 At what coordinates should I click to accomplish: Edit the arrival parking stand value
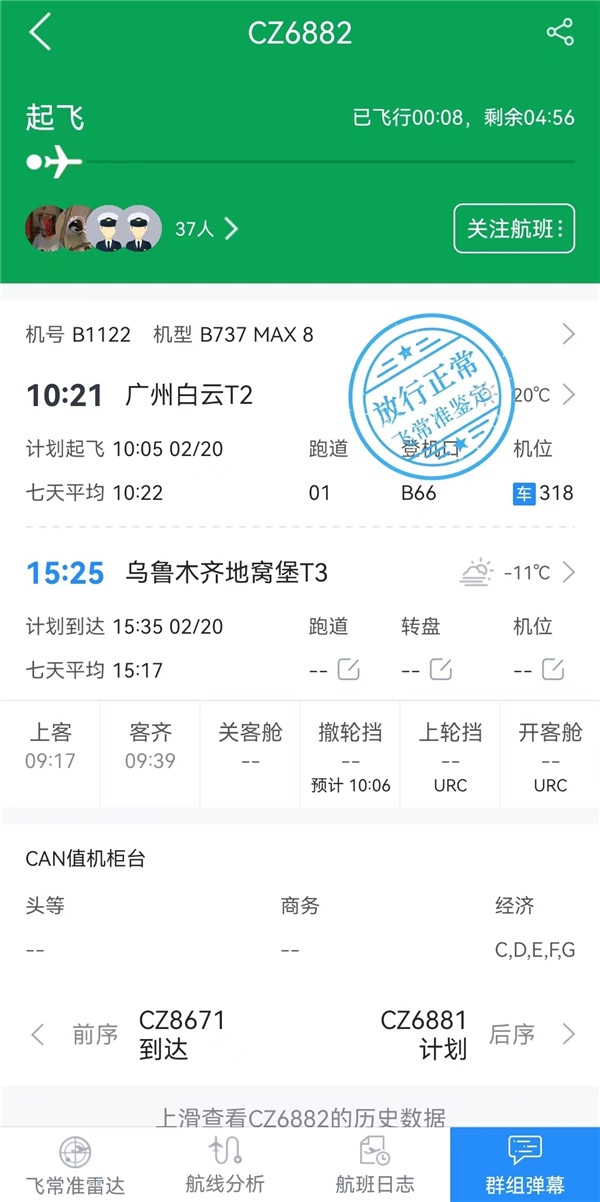tap(553, 670)
